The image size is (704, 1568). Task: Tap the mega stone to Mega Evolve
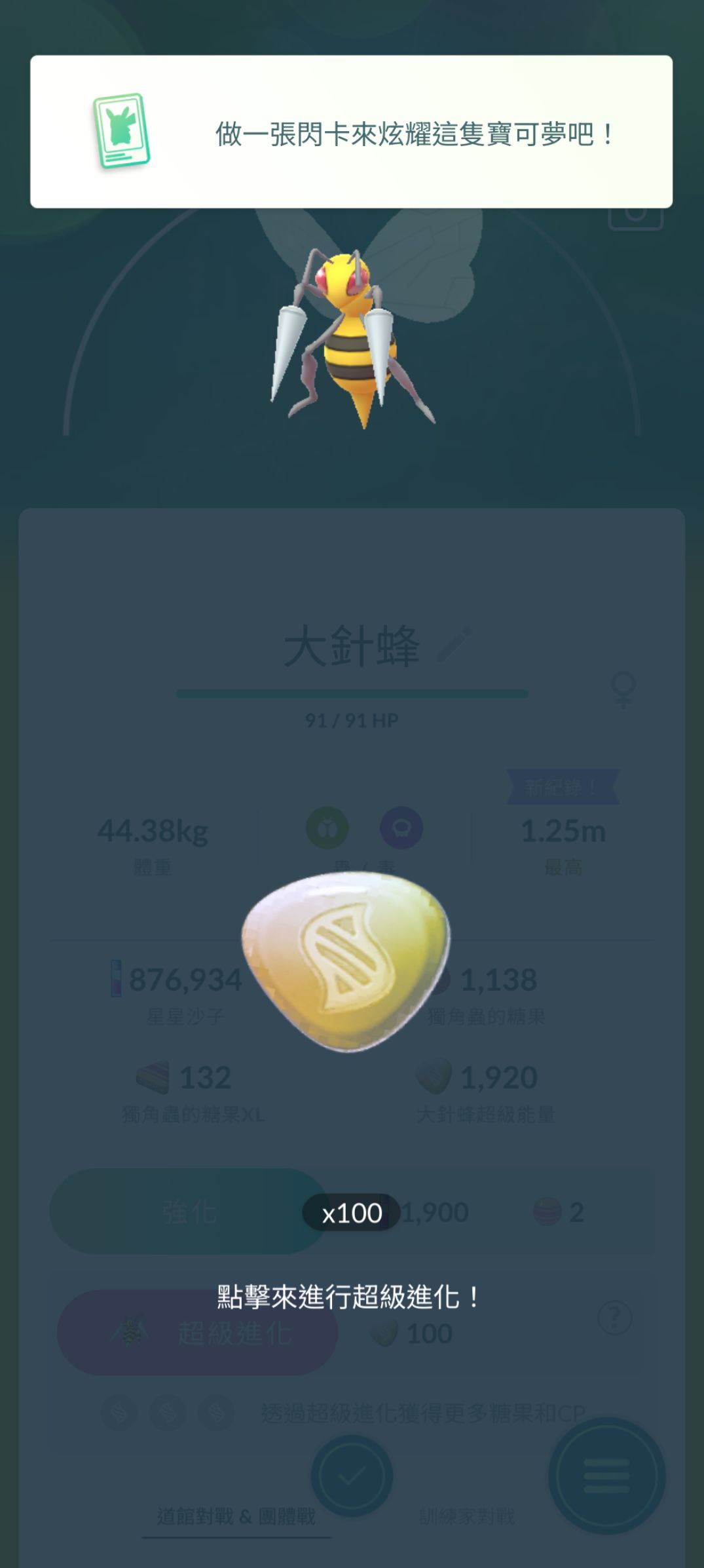(346, 961)
